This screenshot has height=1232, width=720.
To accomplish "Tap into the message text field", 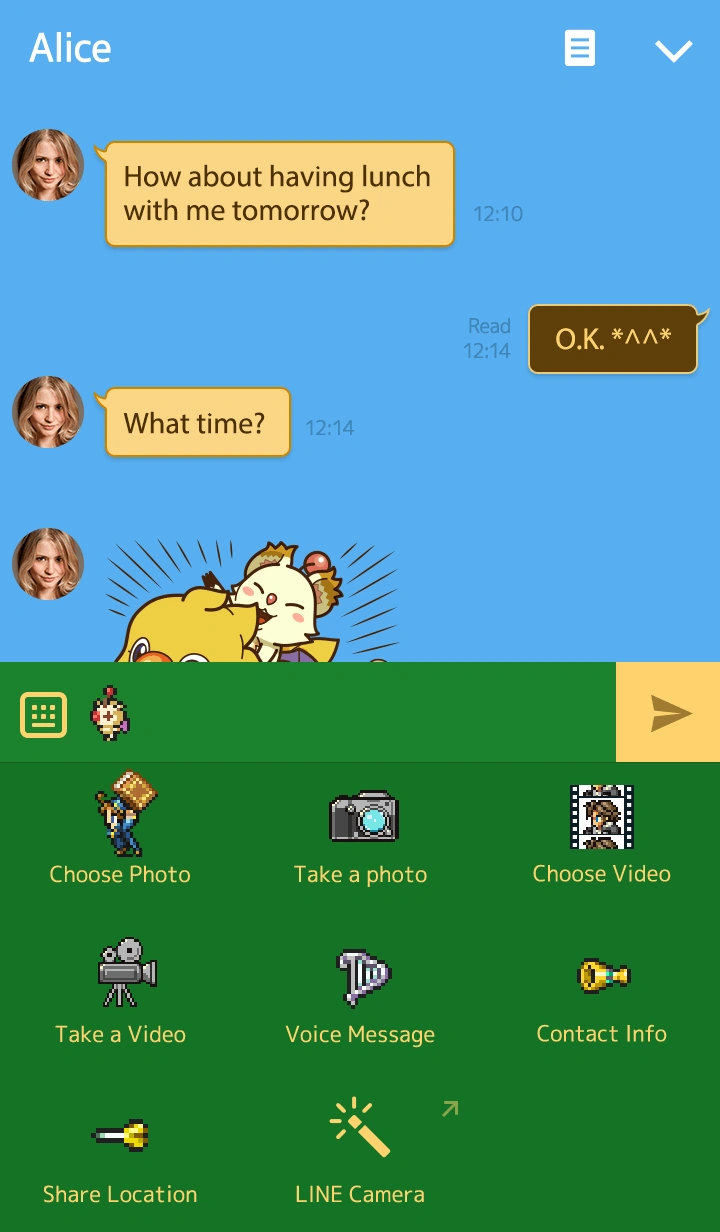I will (x=370, y=713).
